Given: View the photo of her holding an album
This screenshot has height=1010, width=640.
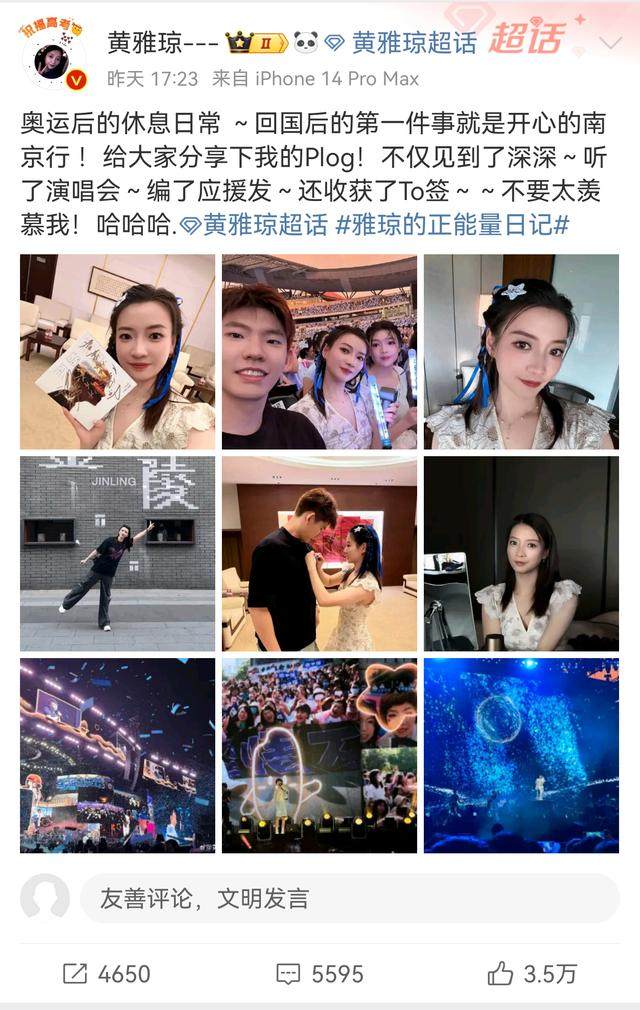Looking at the screenshot, I should (x=117, y=351).
